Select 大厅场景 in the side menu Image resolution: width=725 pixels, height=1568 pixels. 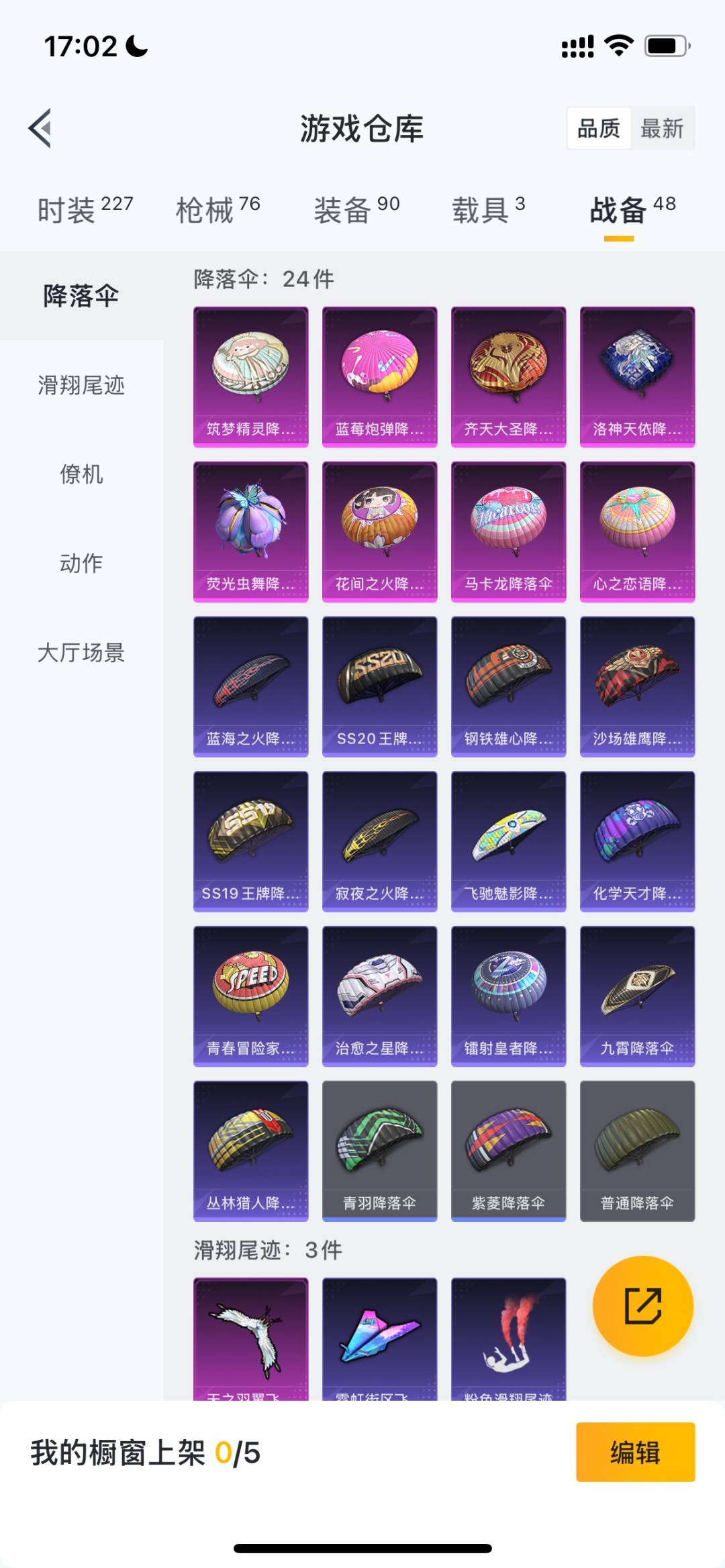click(81, 652)
